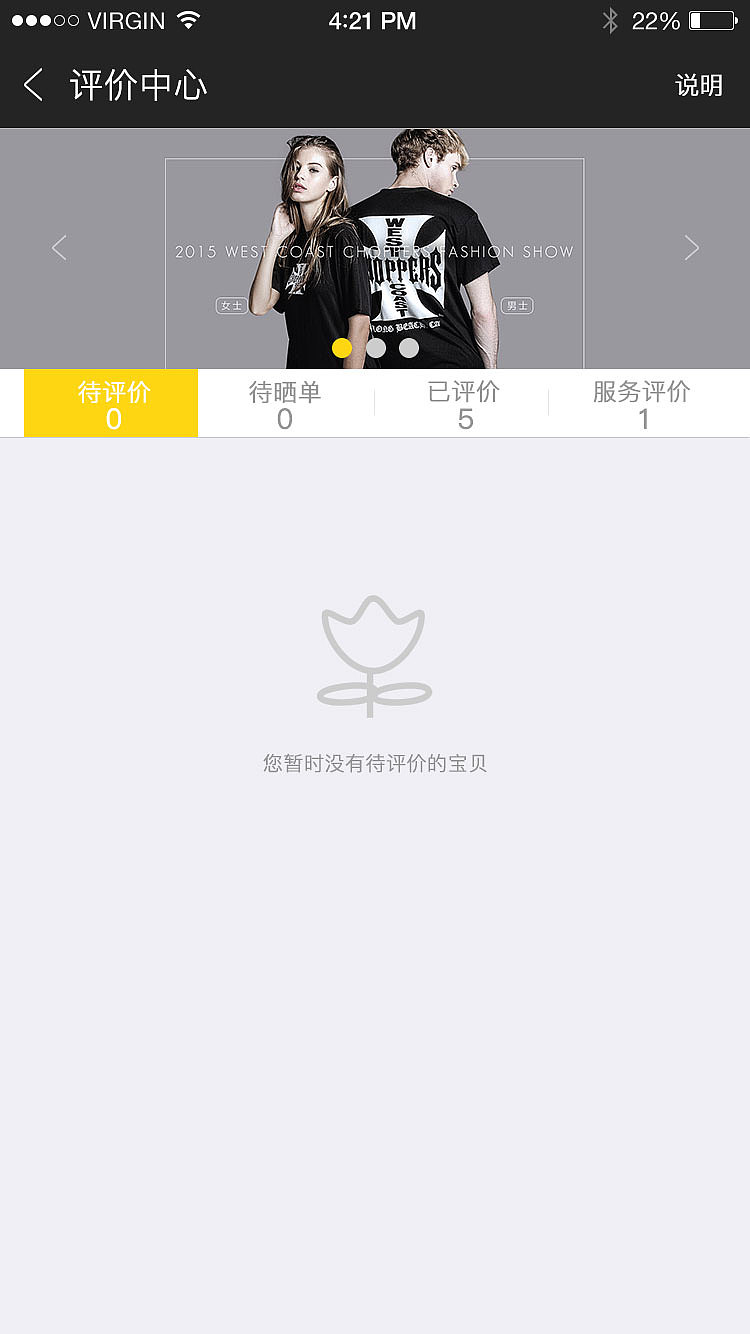Tap the 男士 tag on the banner
Viewport: 750px width, 1334px height.
(516, 305)
